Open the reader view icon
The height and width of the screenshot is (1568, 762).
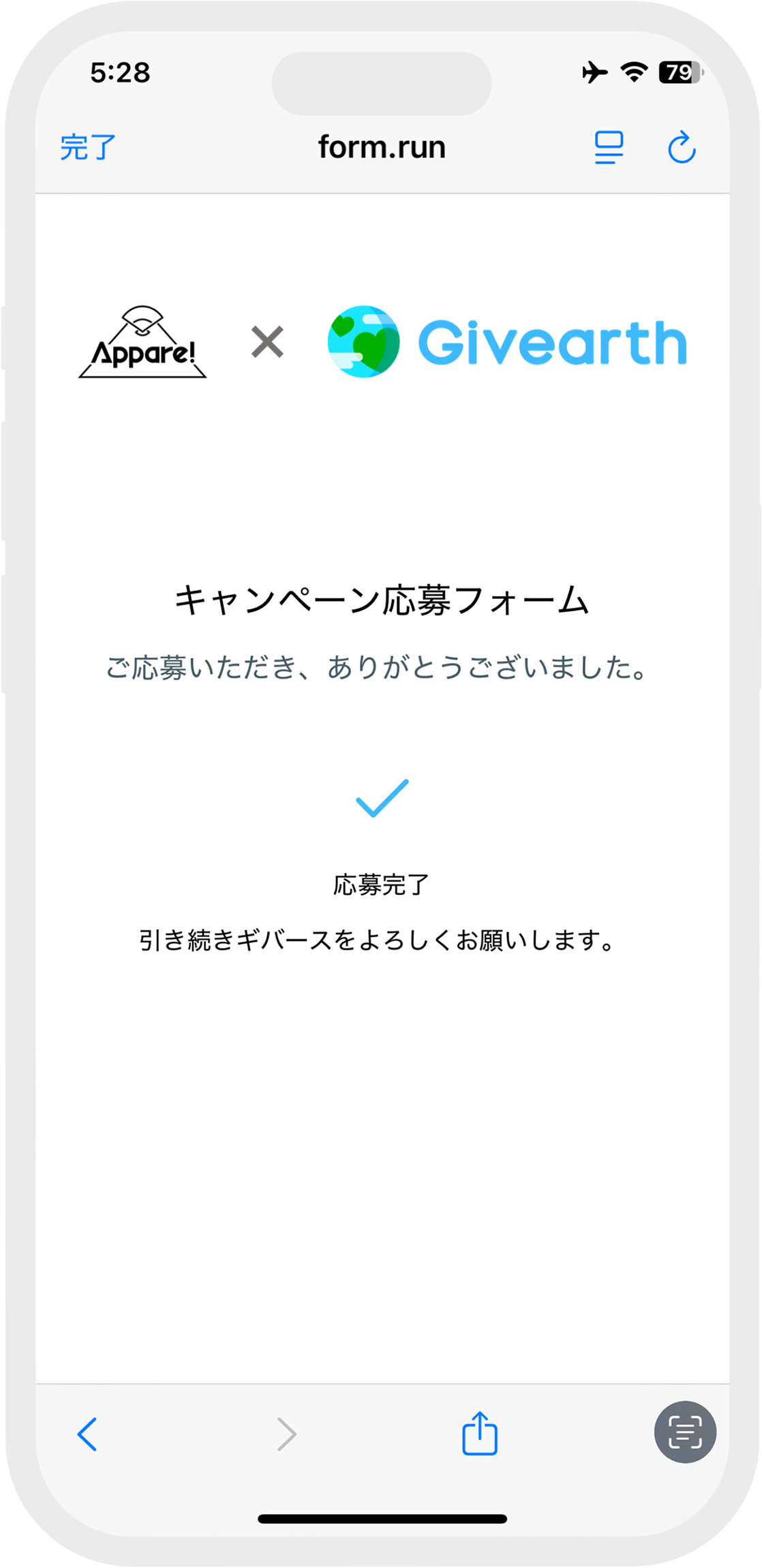coord(609,147)
